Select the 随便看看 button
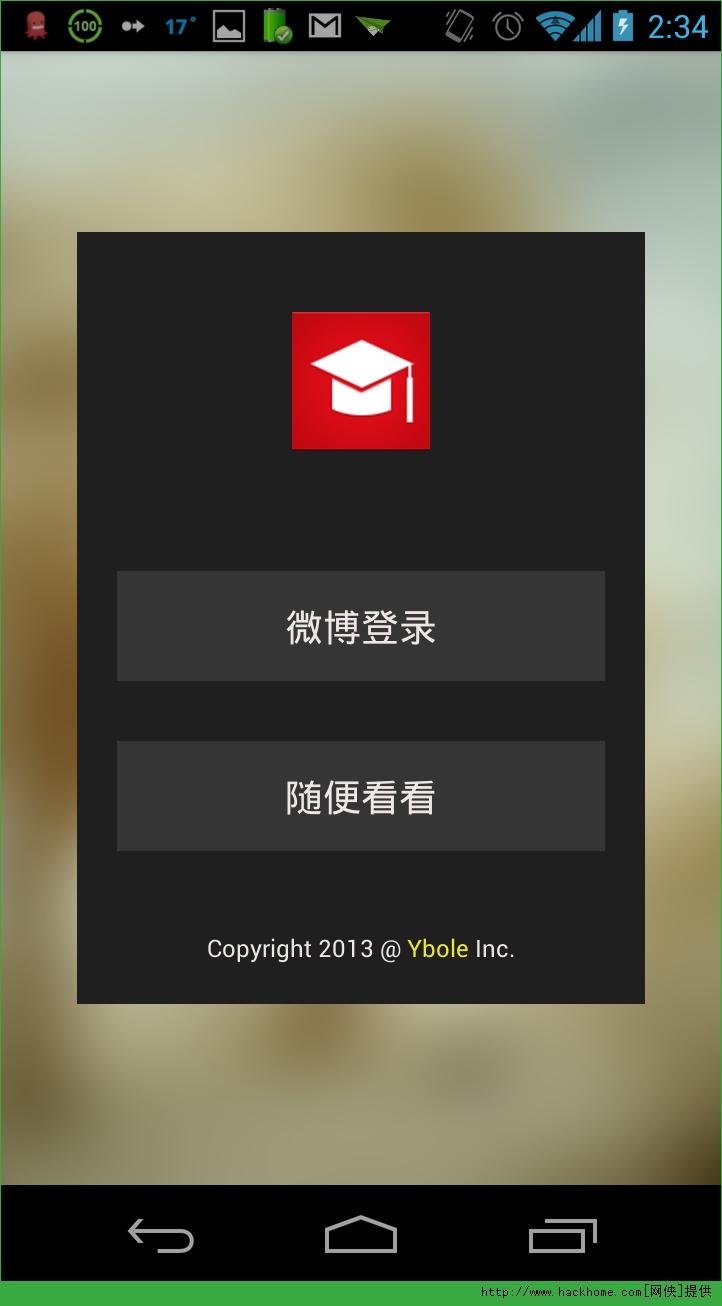This screenshot has height=1306, width=722. 361,797
